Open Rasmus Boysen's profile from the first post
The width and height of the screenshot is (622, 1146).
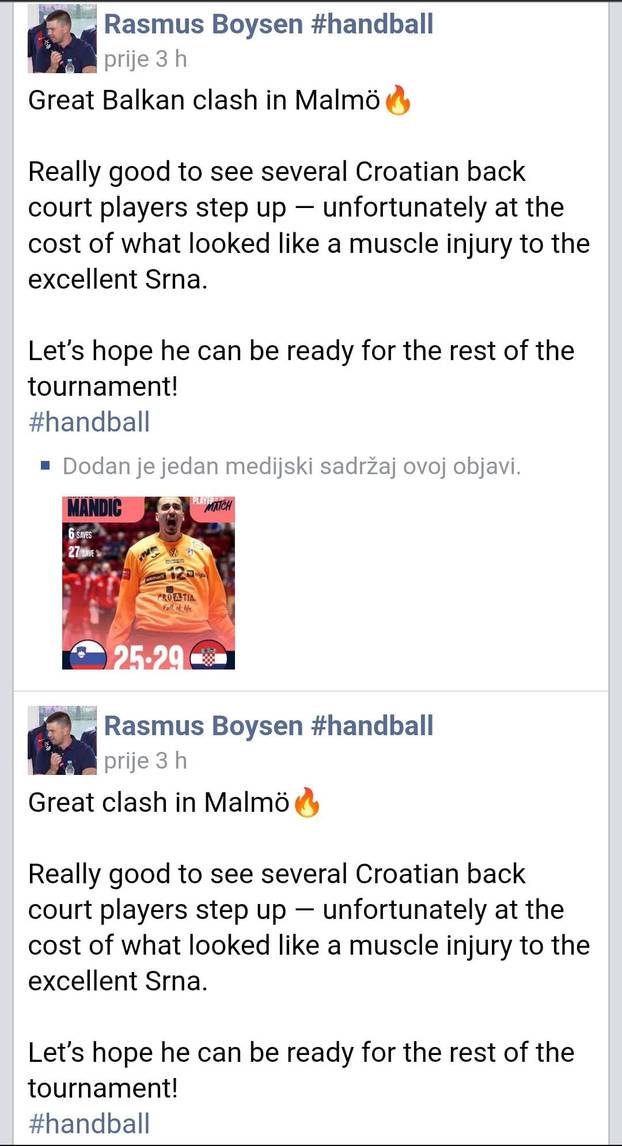click(x=269, y=25)
